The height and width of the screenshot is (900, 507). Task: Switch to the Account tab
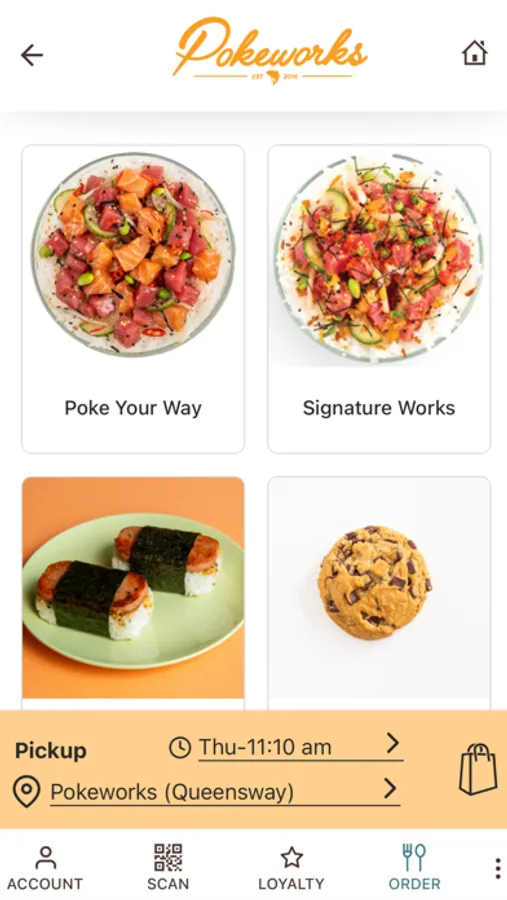point(45,867)
